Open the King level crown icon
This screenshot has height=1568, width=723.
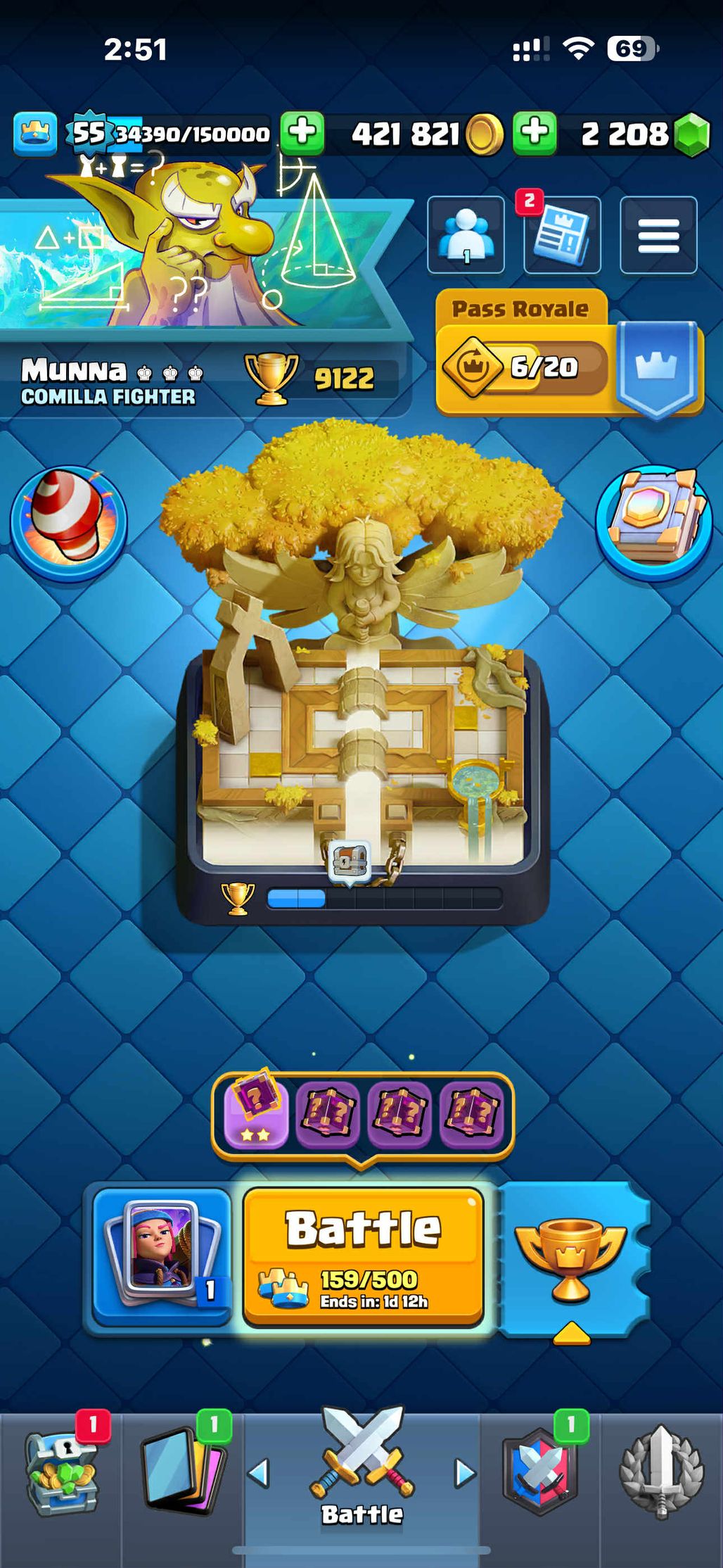pos(34,133)
